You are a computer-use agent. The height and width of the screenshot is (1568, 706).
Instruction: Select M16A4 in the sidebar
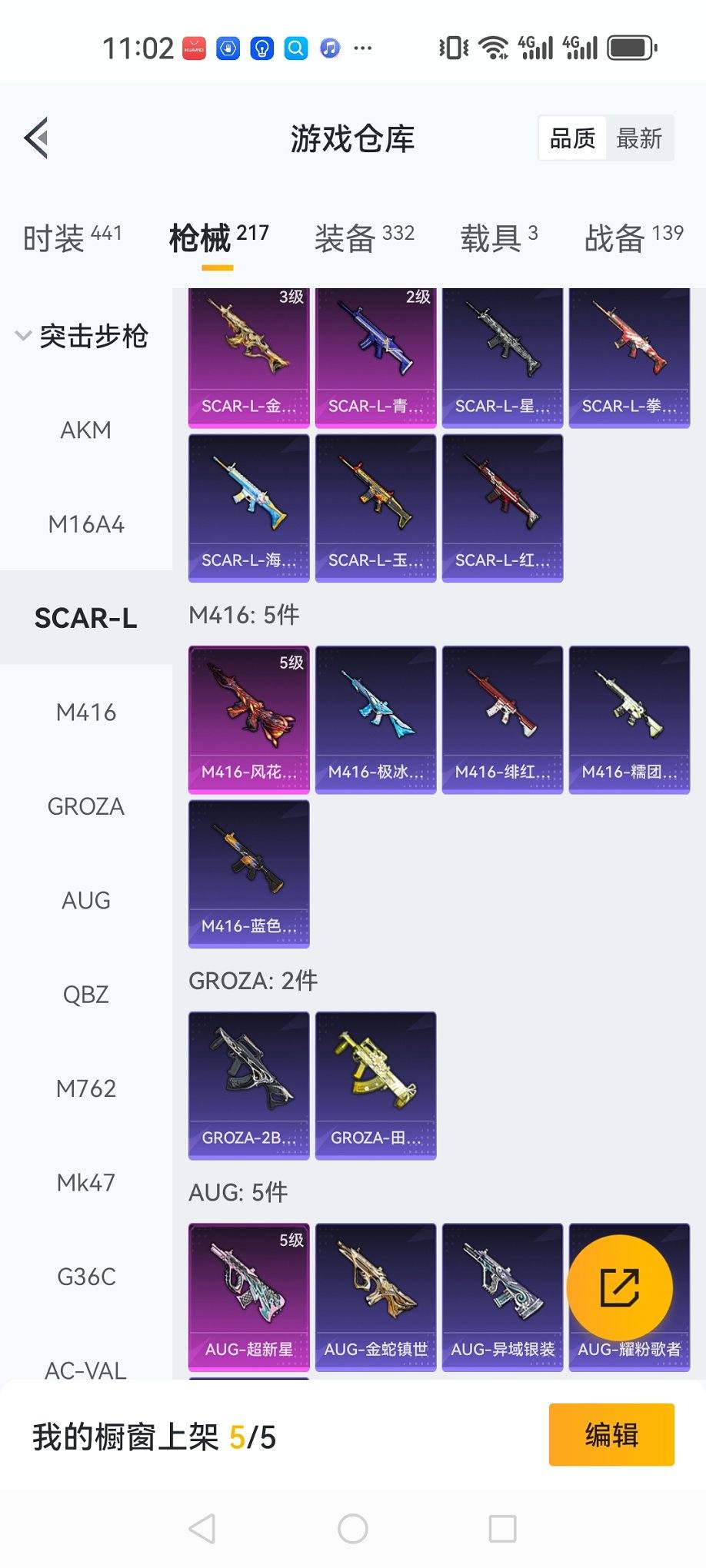click(x=85, y=524)
